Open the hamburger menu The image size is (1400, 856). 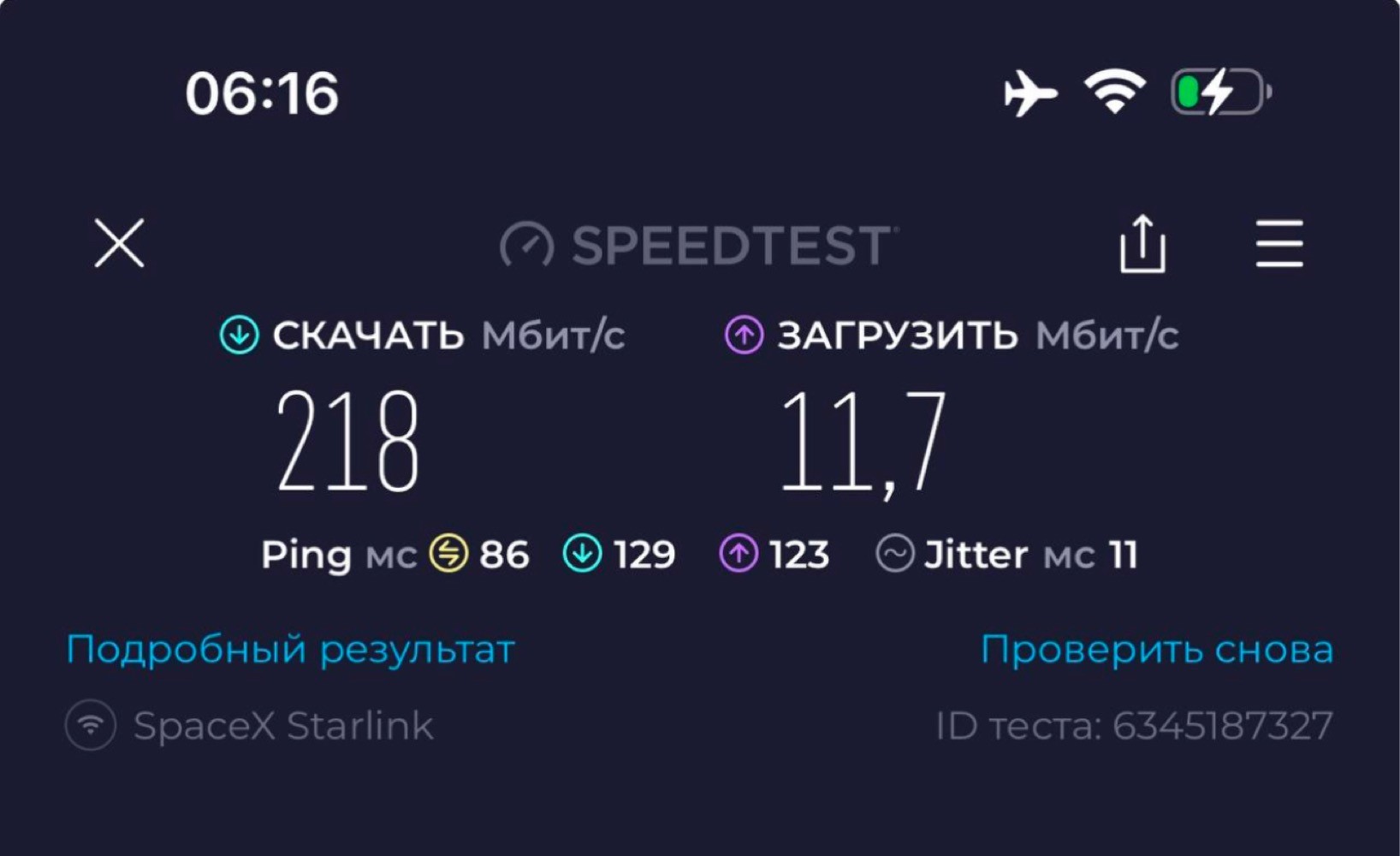[1279, 244]
